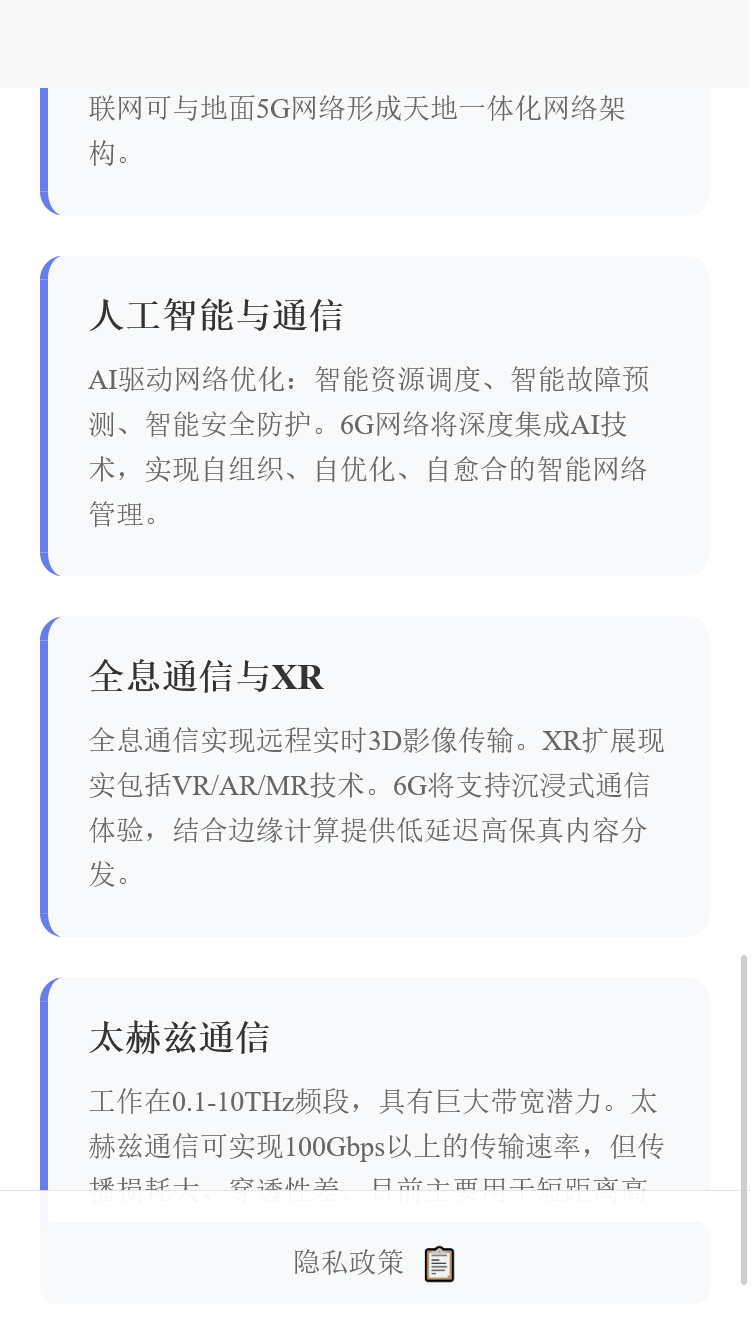Click the 人工智能与通信 card body

point(375,414)
